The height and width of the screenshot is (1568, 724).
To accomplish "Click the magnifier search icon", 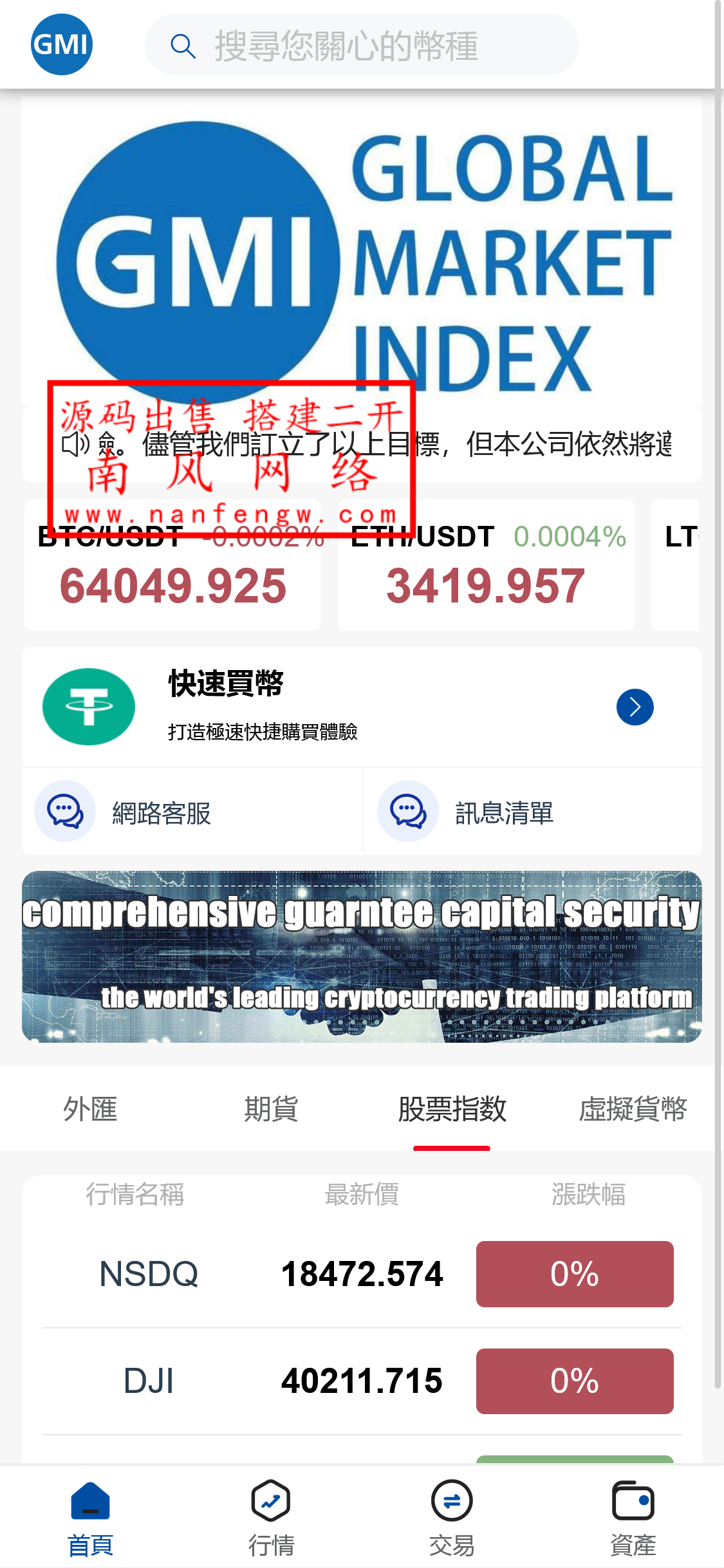I will (x=183, y=46).
